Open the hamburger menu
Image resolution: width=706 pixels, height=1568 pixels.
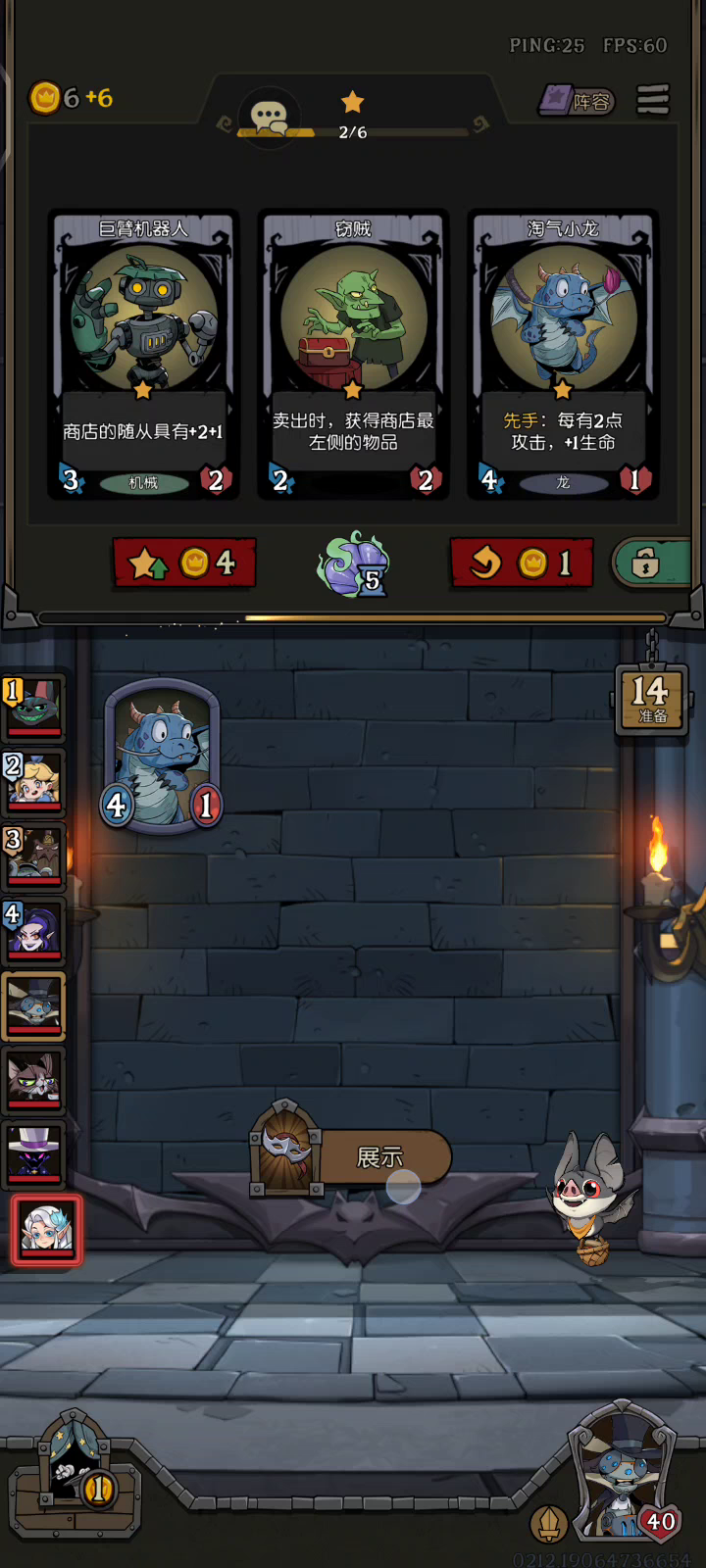coord(653,99)
